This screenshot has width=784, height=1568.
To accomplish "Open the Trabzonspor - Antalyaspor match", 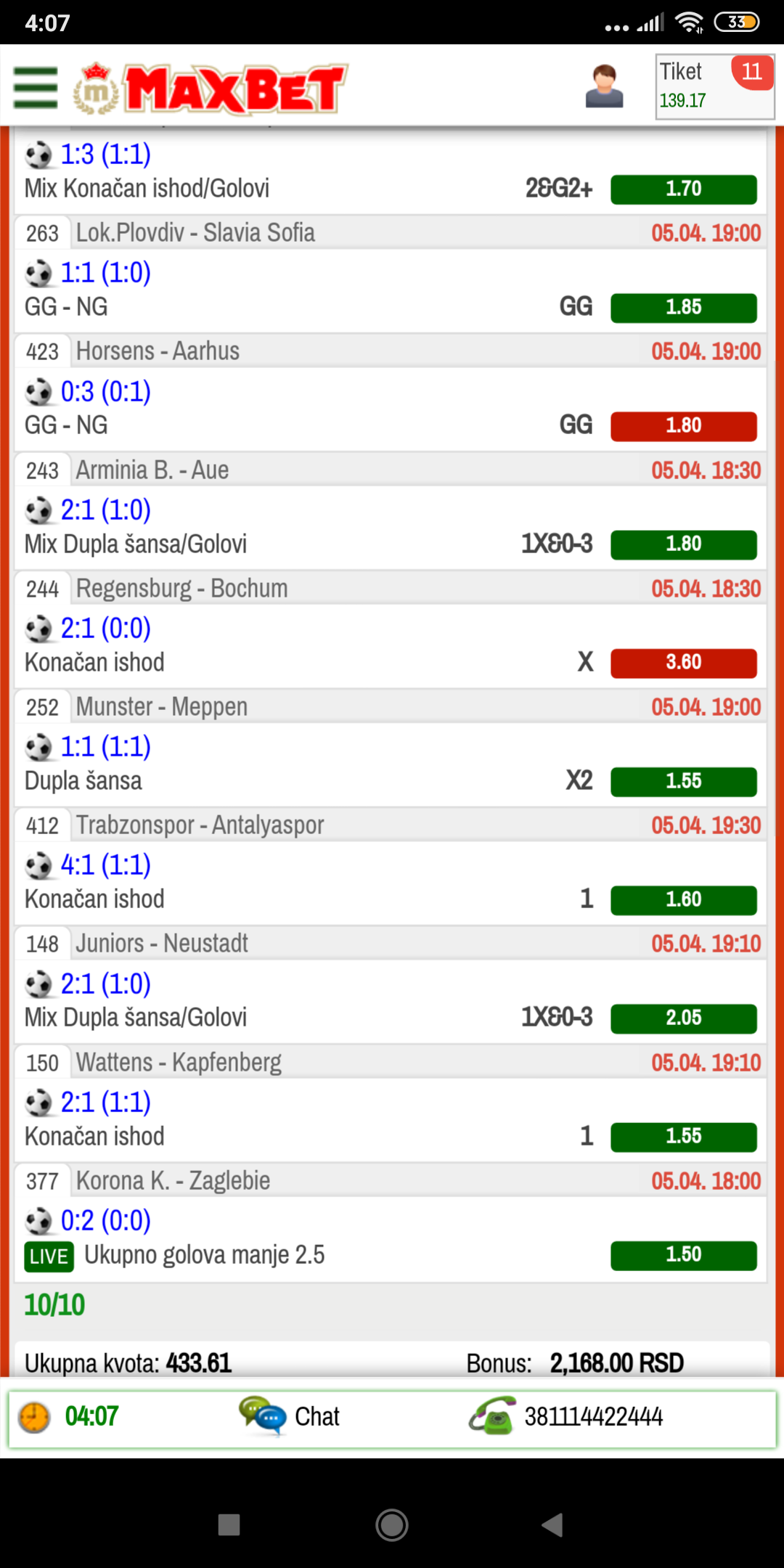I will [200, 825].
